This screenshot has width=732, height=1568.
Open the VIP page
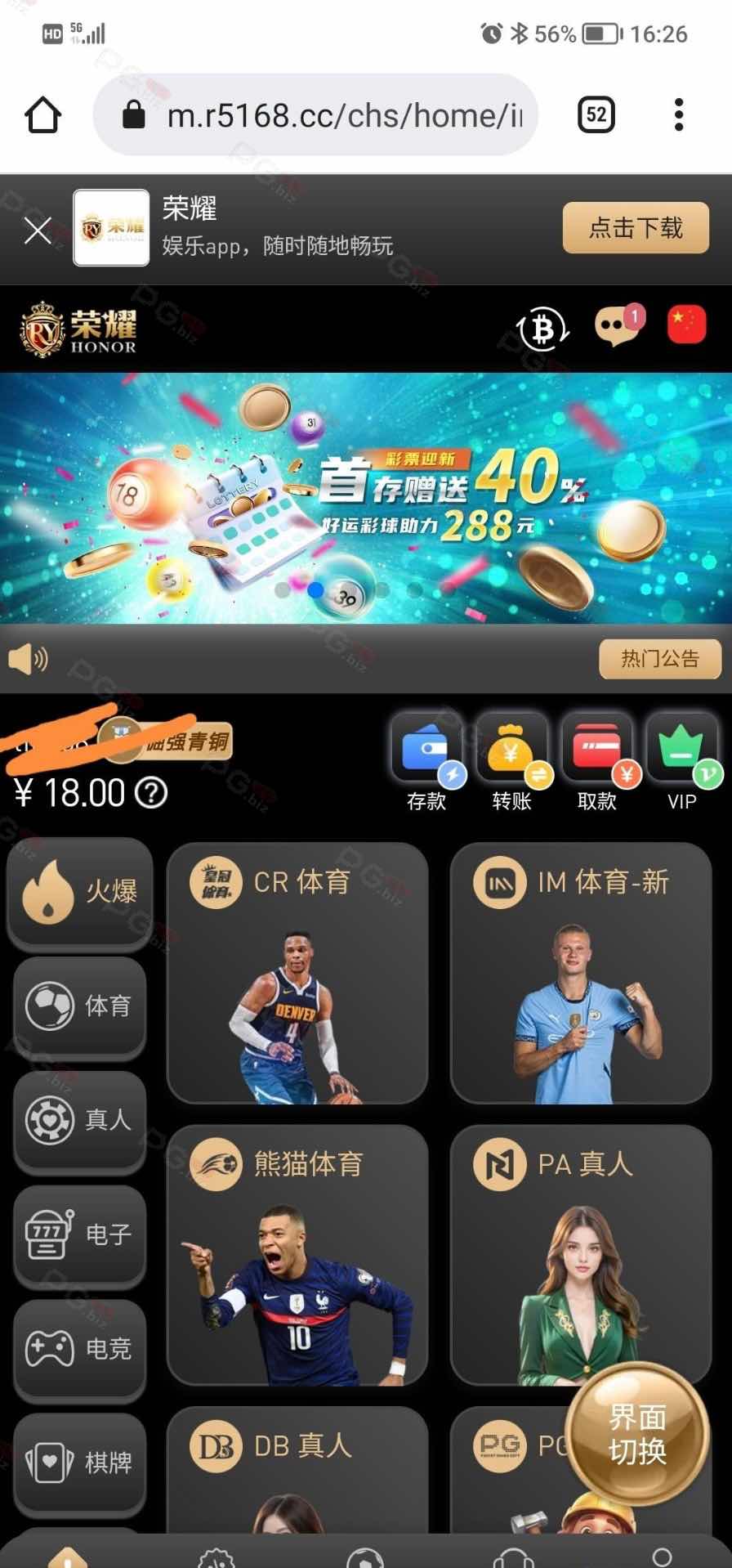[x=682, y=760]
